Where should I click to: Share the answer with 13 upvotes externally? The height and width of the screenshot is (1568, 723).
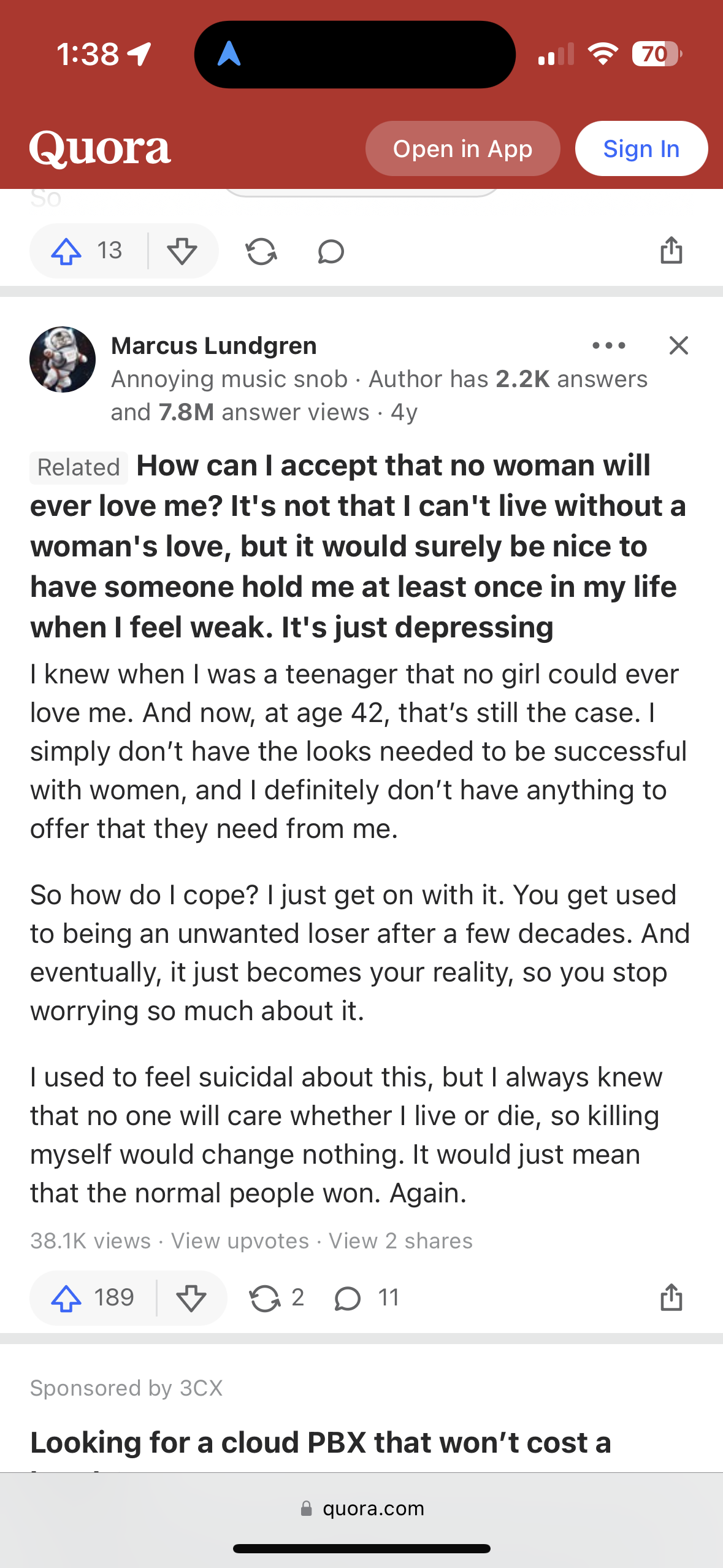(x=671, y=250)
